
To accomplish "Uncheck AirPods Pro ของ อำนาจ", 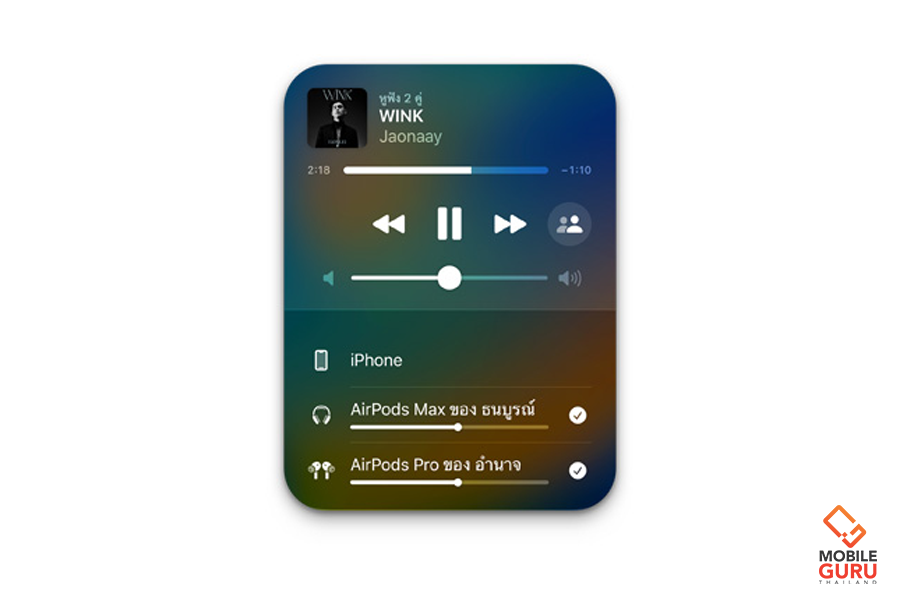I will [x=577, y=471].
